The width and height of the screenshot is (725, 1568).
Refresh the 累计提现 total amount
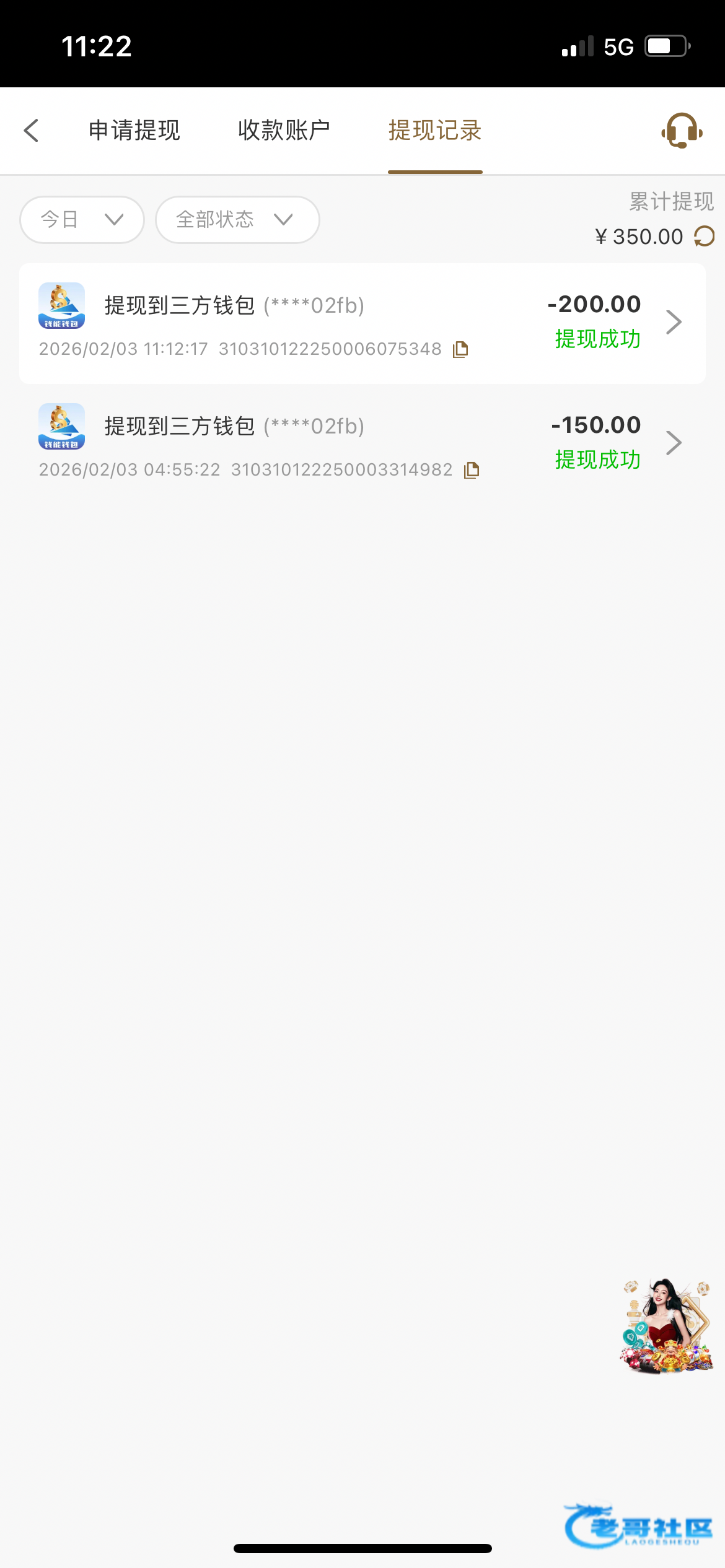pos(705,237)
